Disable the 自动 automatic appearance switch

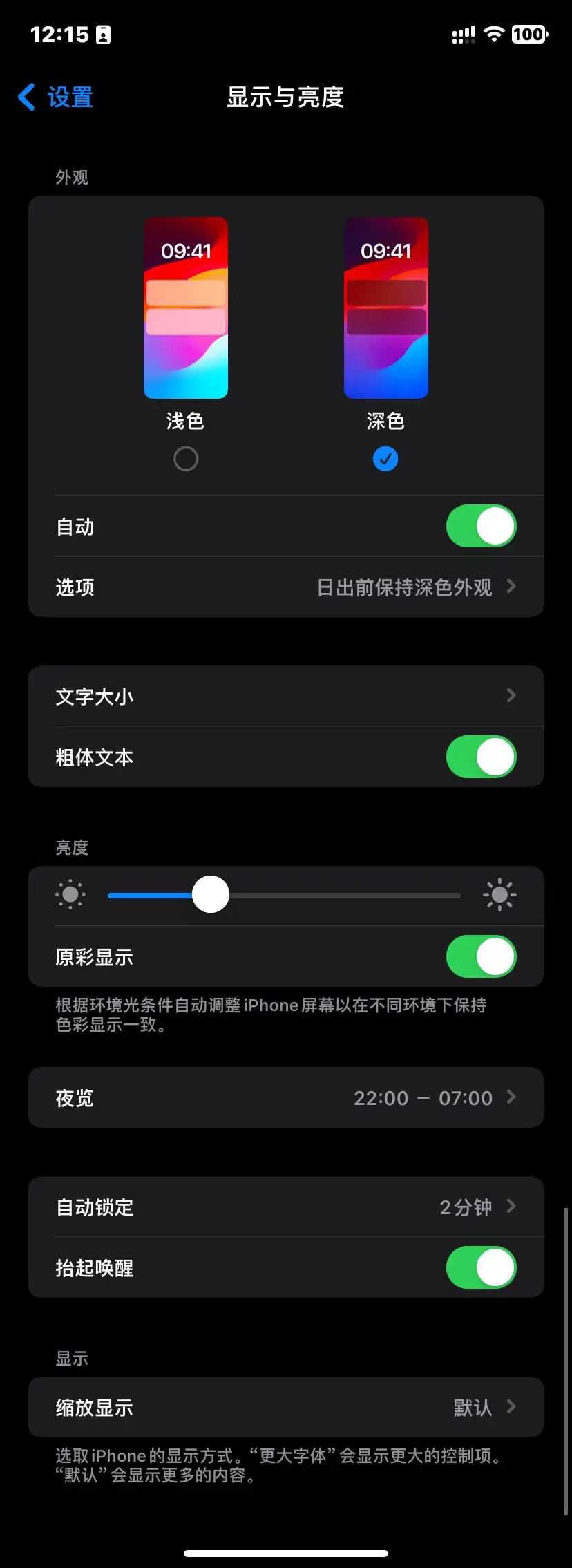coord(481,526)
